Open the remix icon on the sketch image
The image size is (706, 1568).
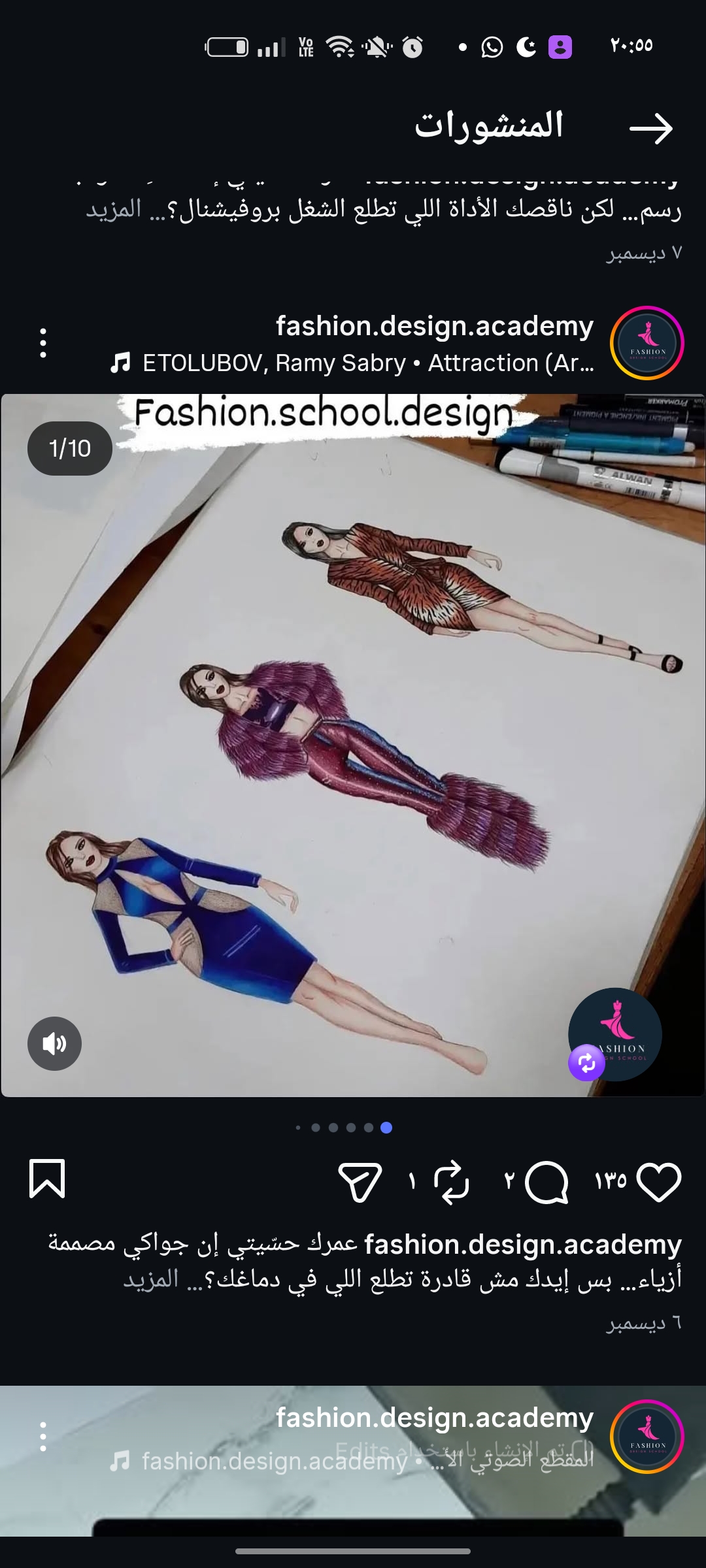[586, 1063]
